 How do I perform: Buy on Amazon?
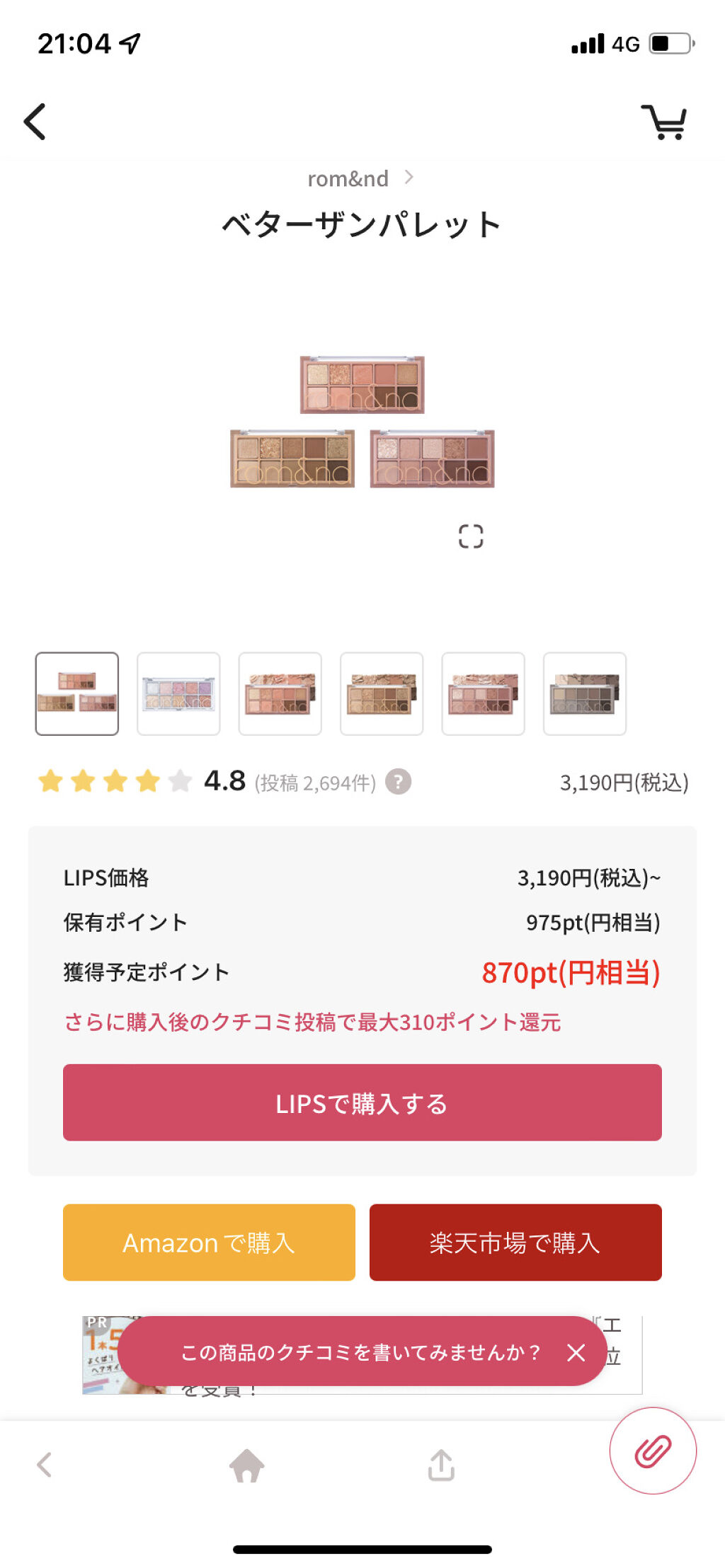coord(209,1243)
